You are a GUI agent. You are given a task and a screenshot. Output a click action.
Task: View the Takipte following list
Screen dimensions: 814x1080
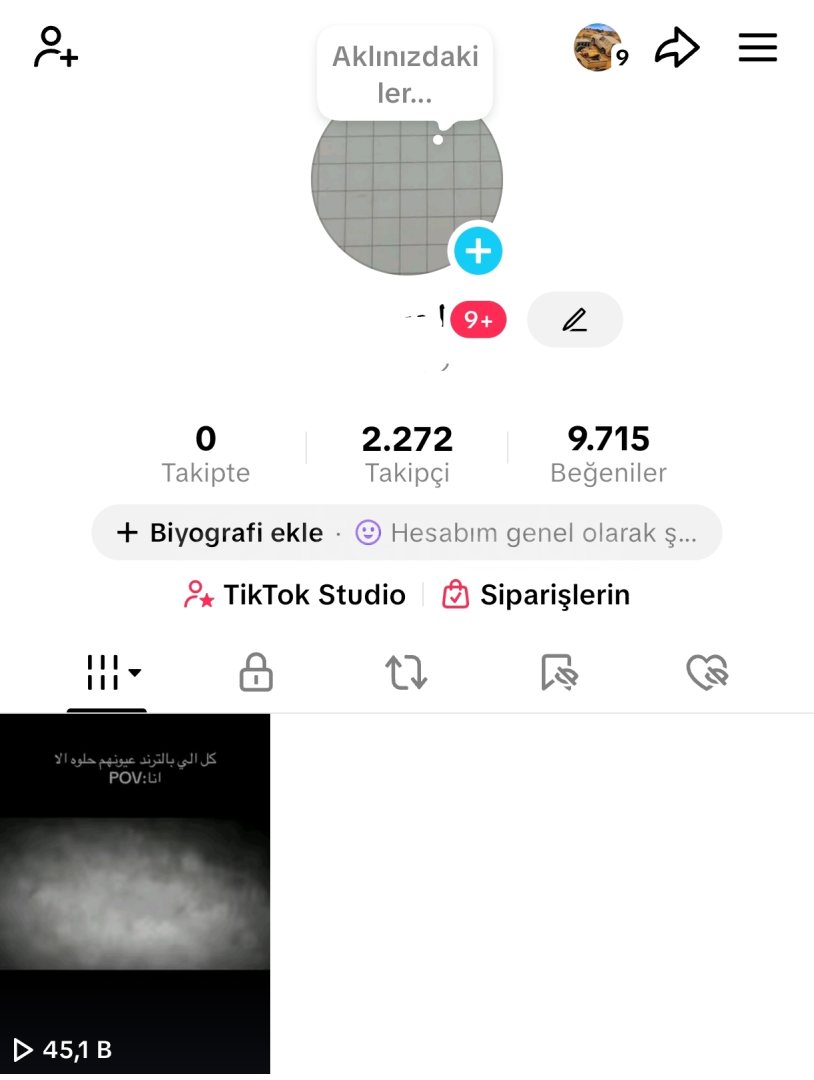pyautogui.click(x=206, y=453)
